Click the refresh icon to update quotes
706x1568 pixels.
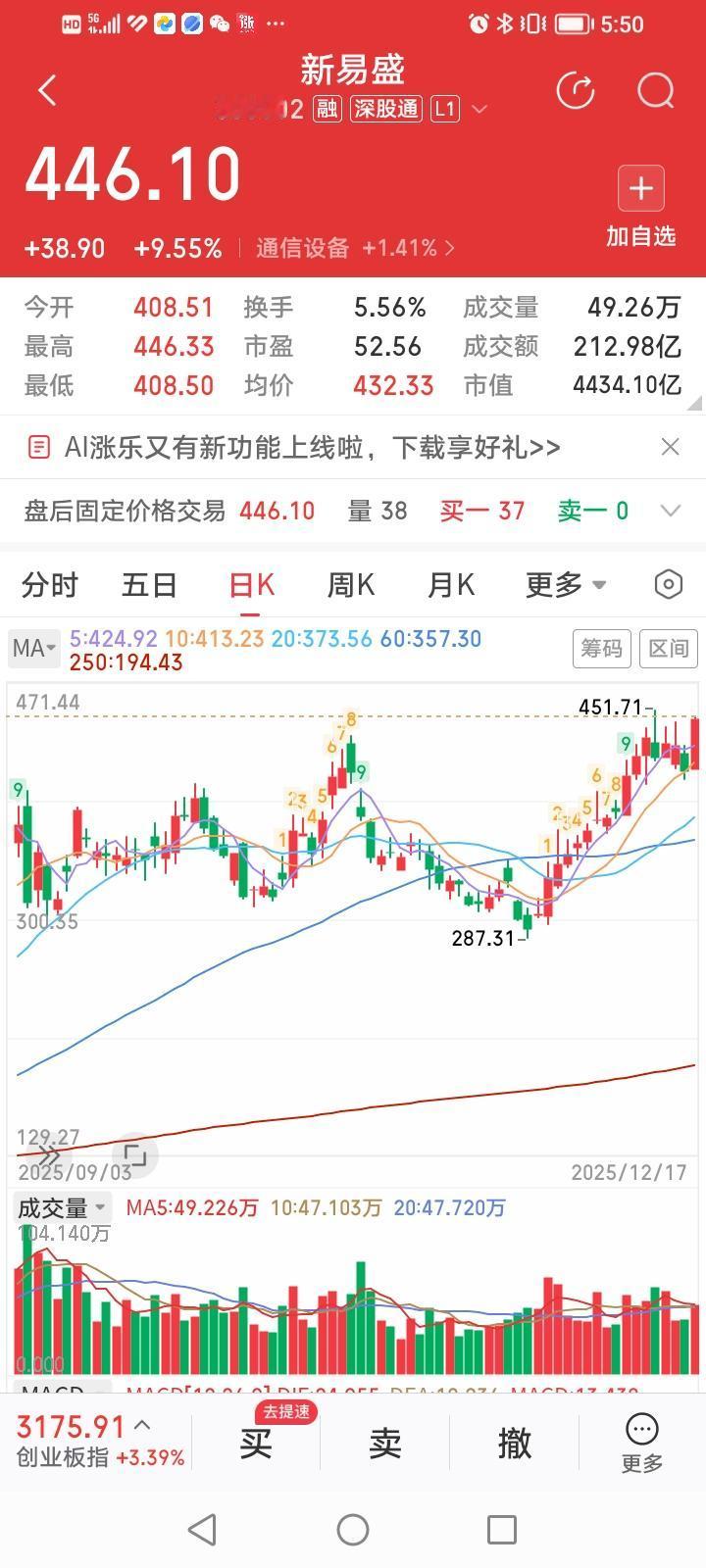click(577, 89)
